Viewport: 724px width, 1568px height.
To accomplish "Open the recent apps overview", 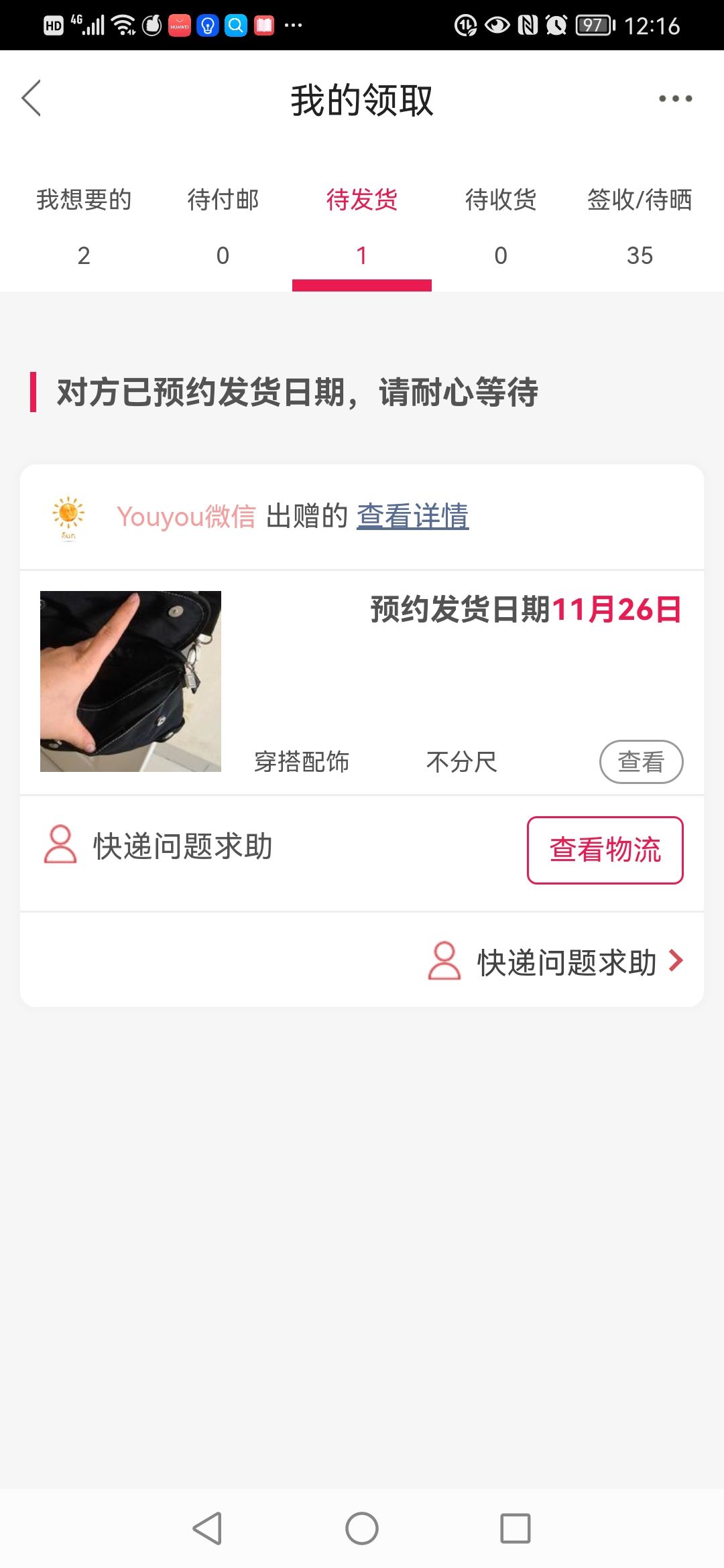I will 515,1528.
